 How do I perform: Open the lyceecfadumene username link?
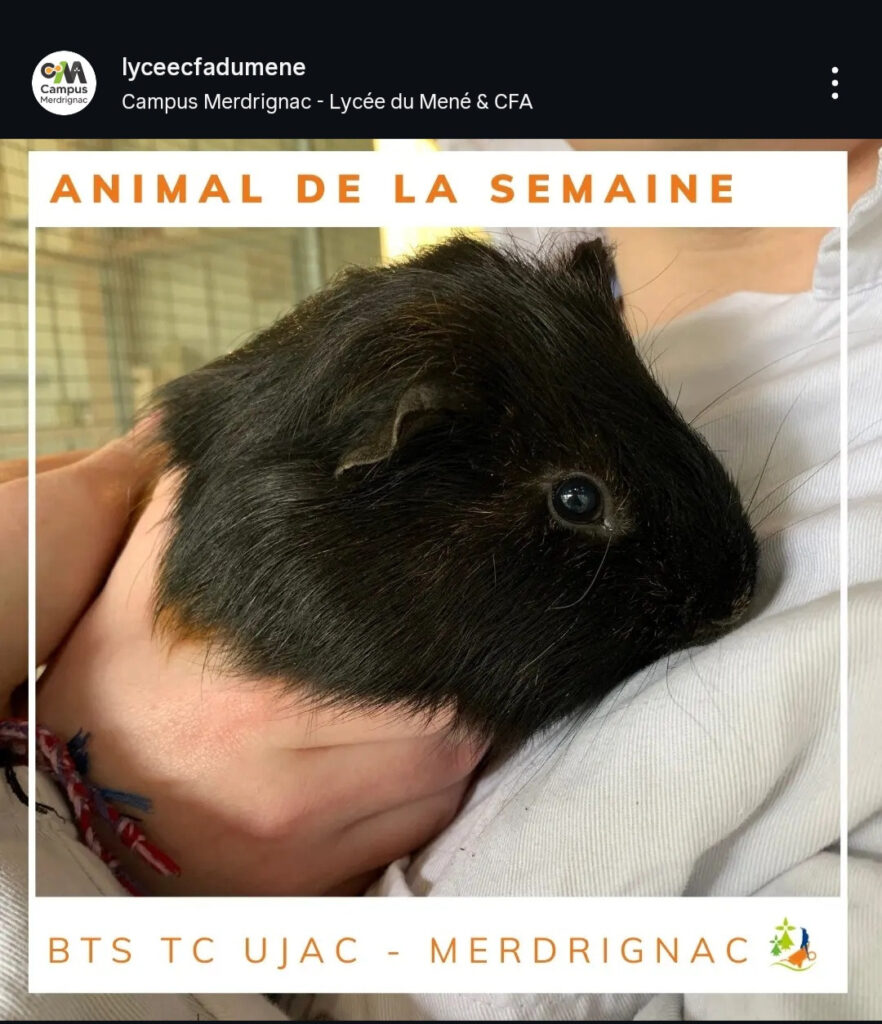213,67
